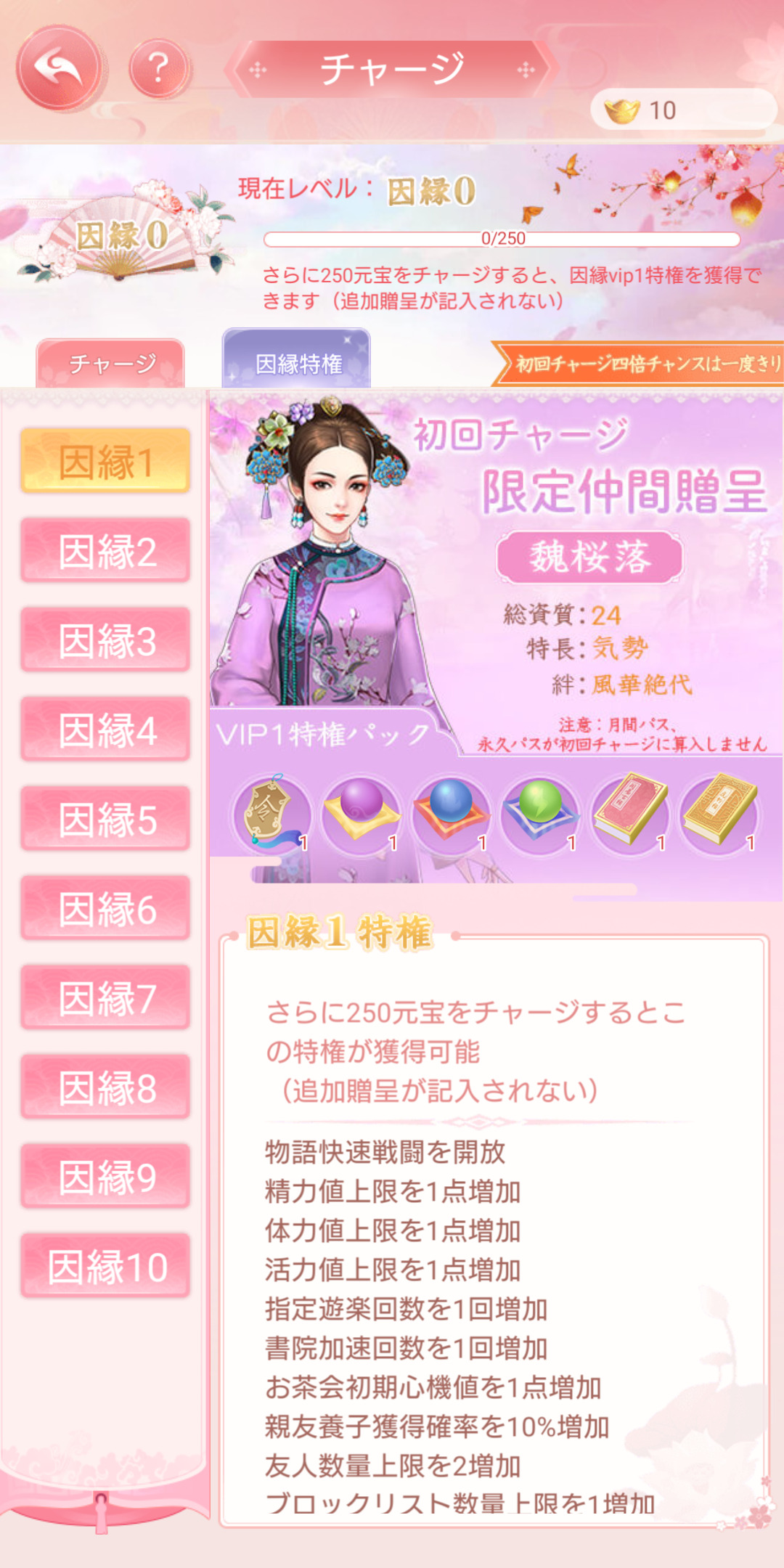Switch to the チャージ tab
Viewport: 784px width, 1568px height.
click(x=110, y=363)
